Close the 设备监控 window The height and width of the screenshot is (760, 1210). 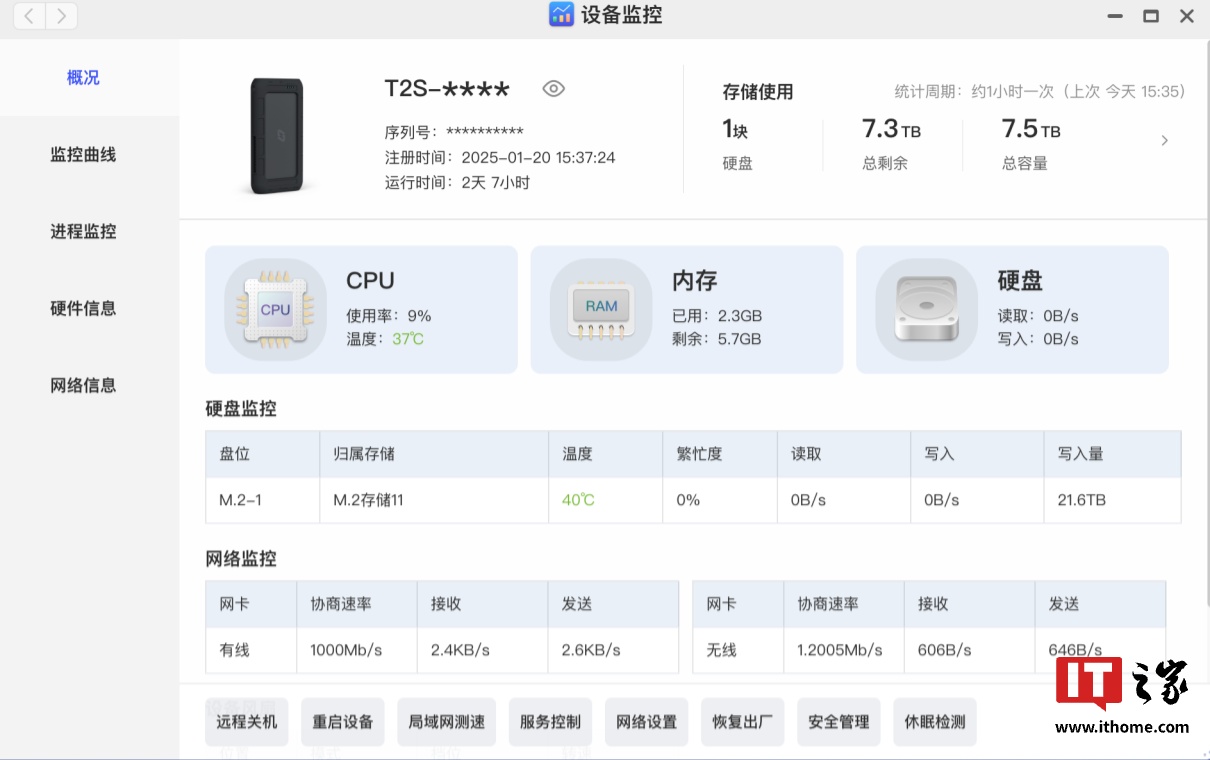click(1187, 16)
